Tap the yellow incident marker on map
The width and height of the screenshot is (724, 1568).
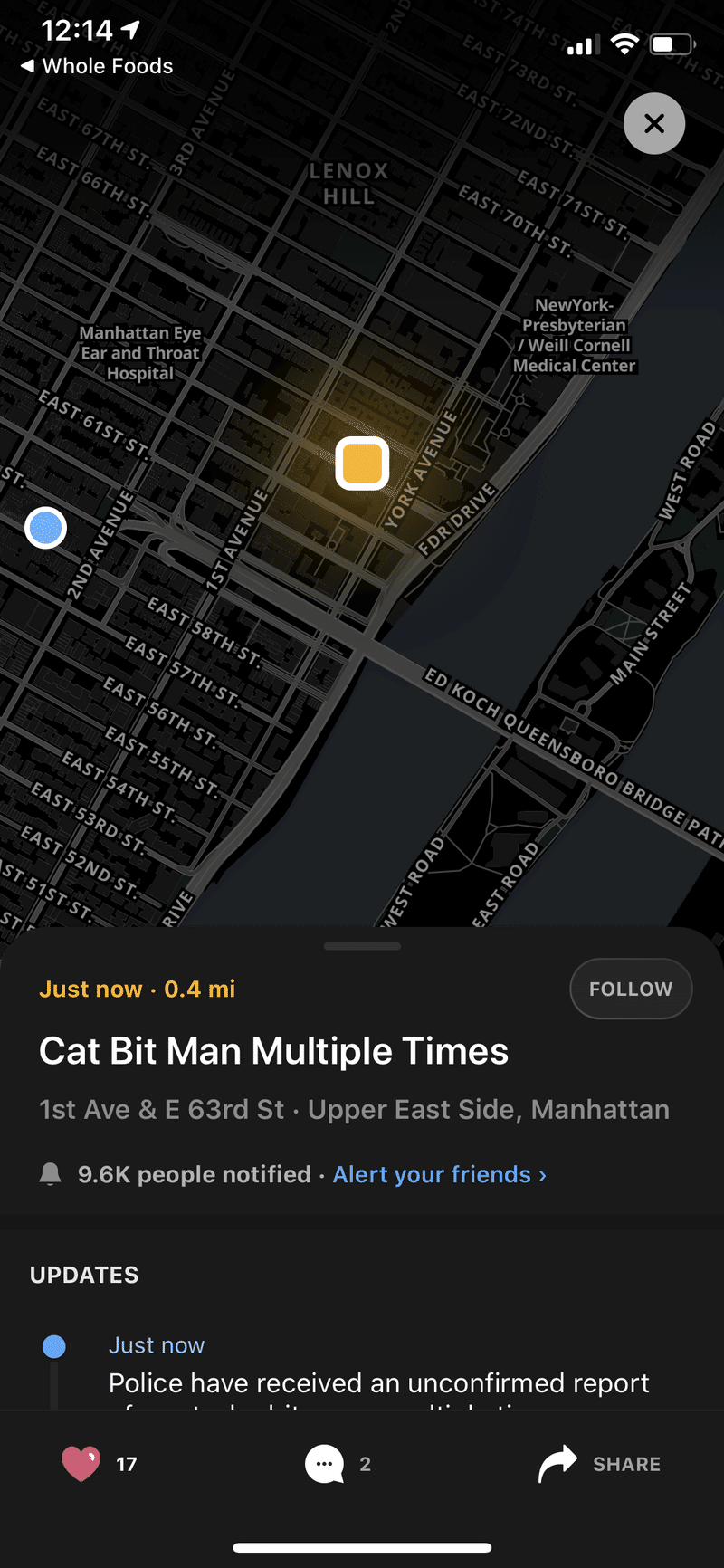click(x=362, y=464)
